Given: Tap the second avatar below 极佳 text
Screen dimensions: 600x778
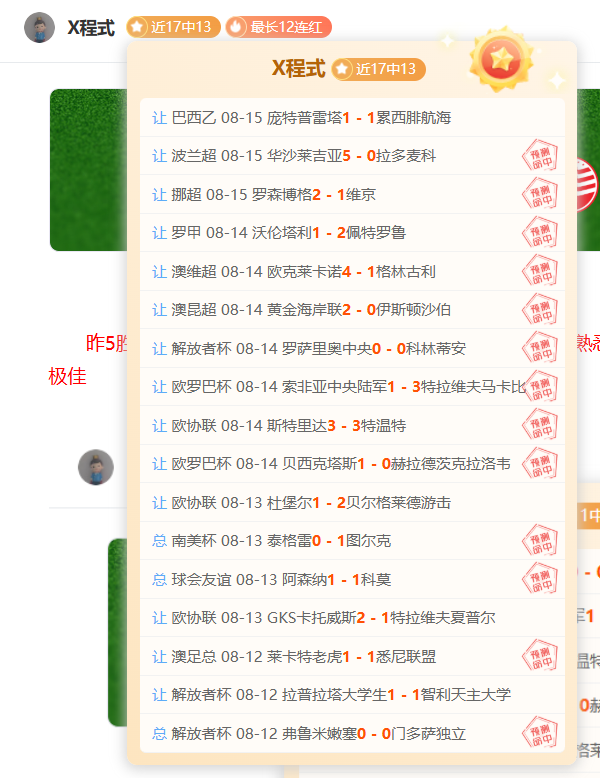Looking at the screenshot, I should [x=96, y=467].
